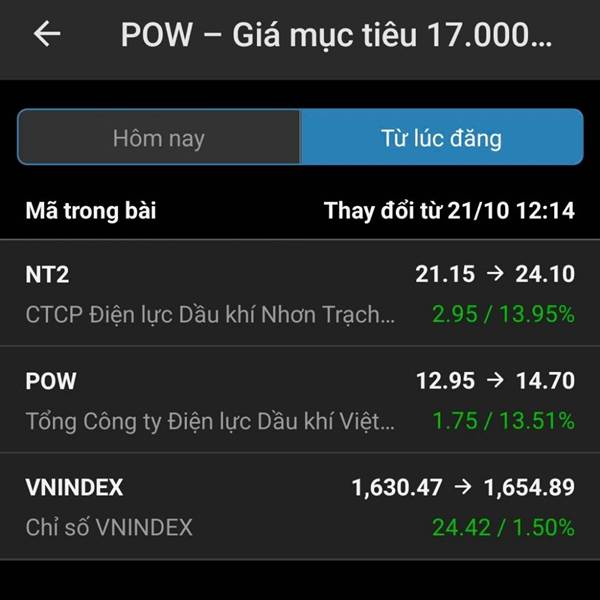Switch to the Hôm nay tab

(159, 137)
